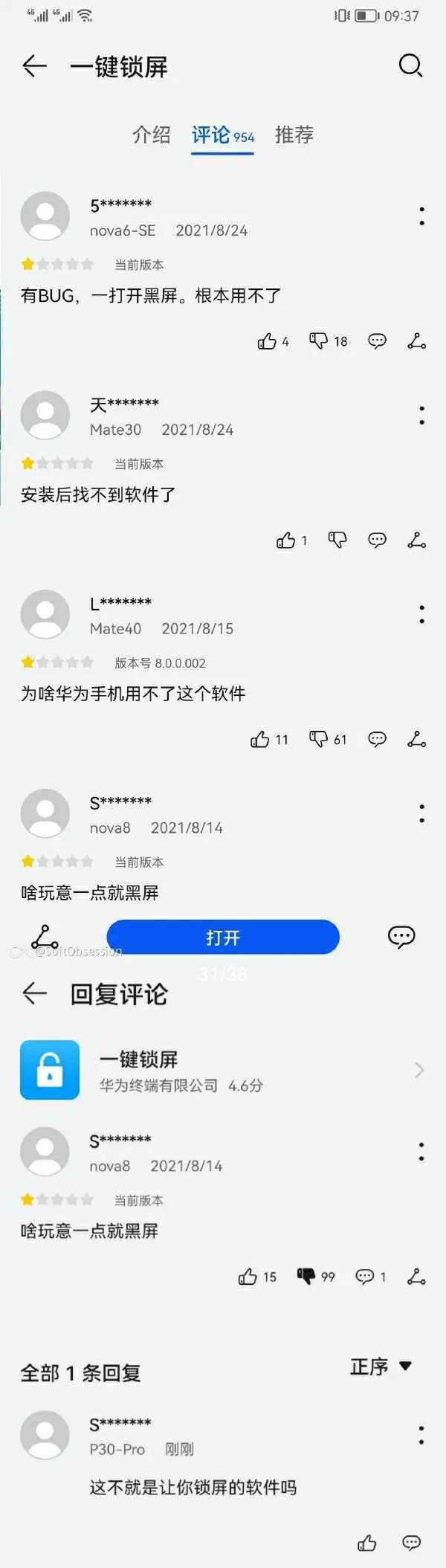Go back from the 回复评论 page
The height and width of the screenshot is (1568, 446).
[x=34, y=993]
